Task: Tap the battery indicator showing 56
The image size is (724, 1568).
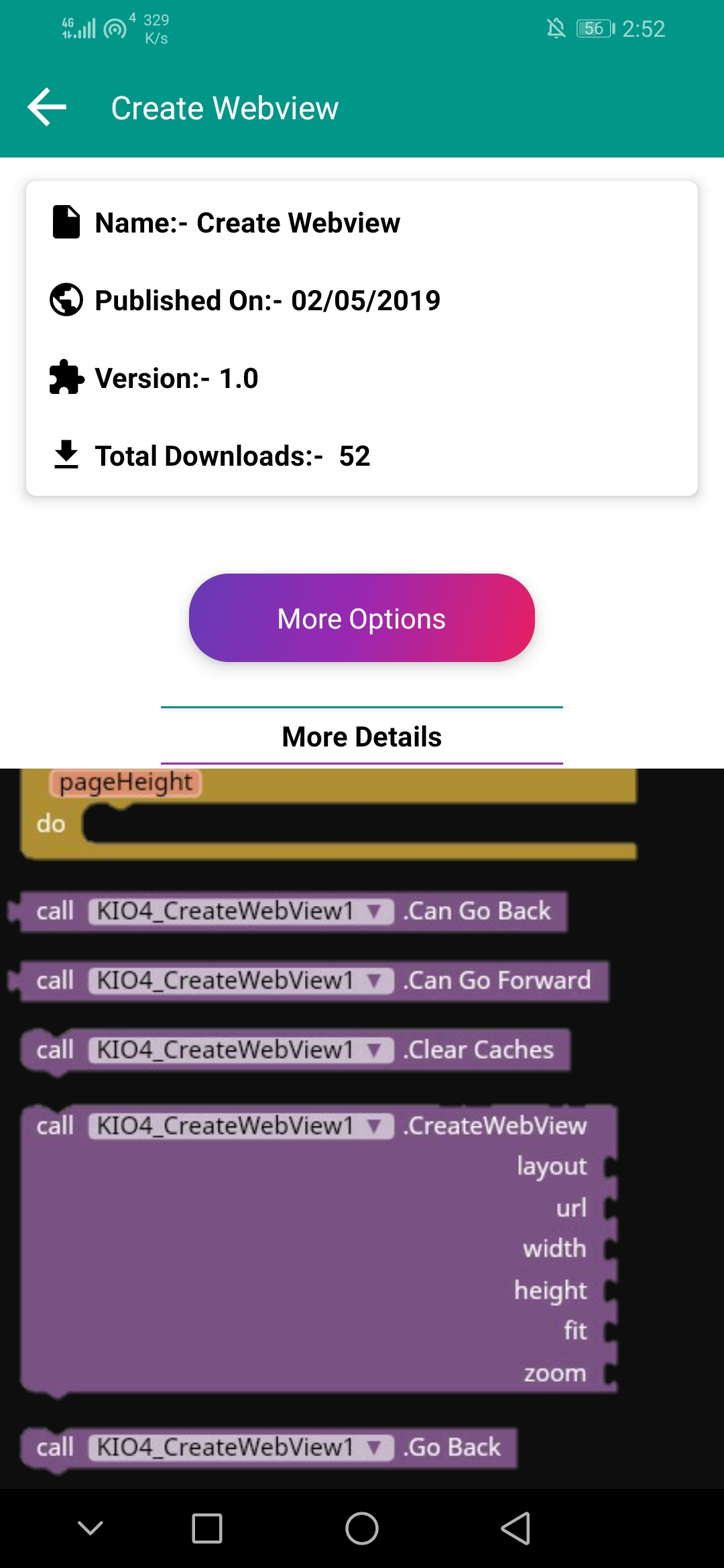Action: pos(590,27)
